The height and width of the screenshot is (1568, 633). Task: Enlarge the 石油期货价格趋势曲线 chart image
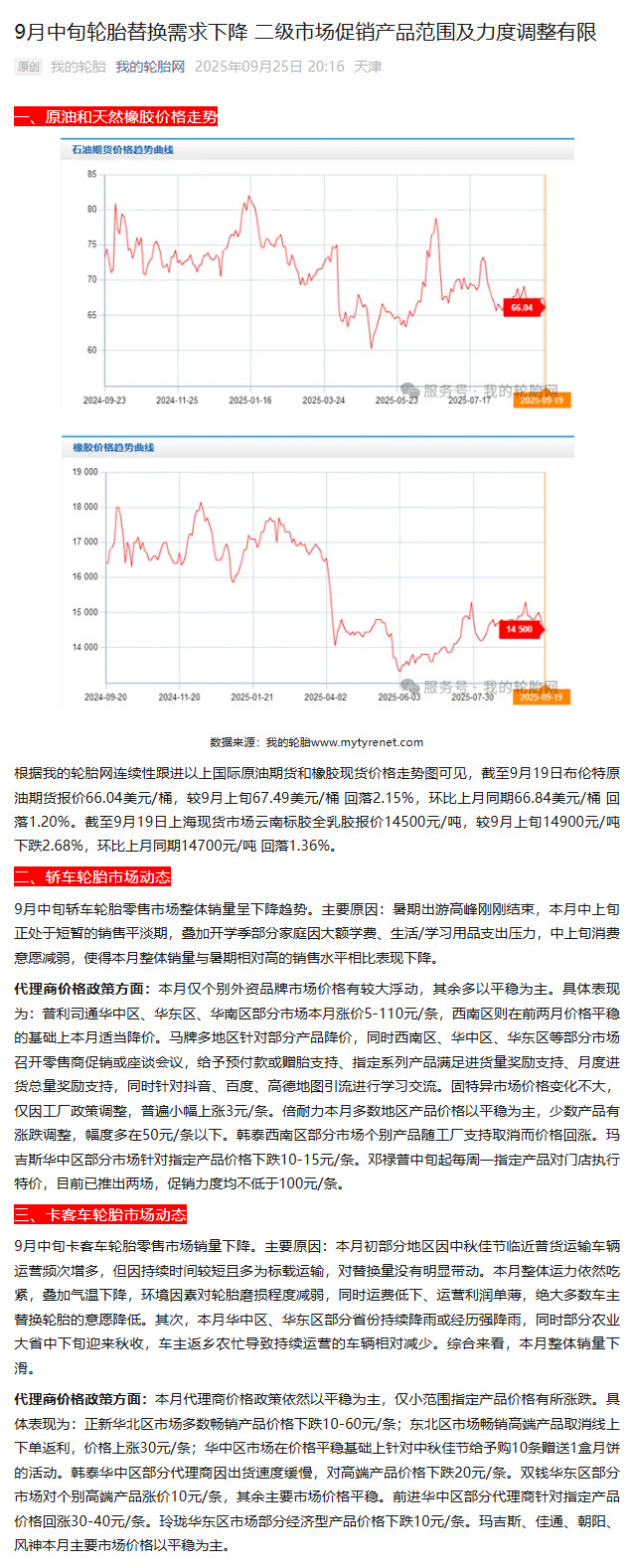pyautogui.click(x=316, y=273)
